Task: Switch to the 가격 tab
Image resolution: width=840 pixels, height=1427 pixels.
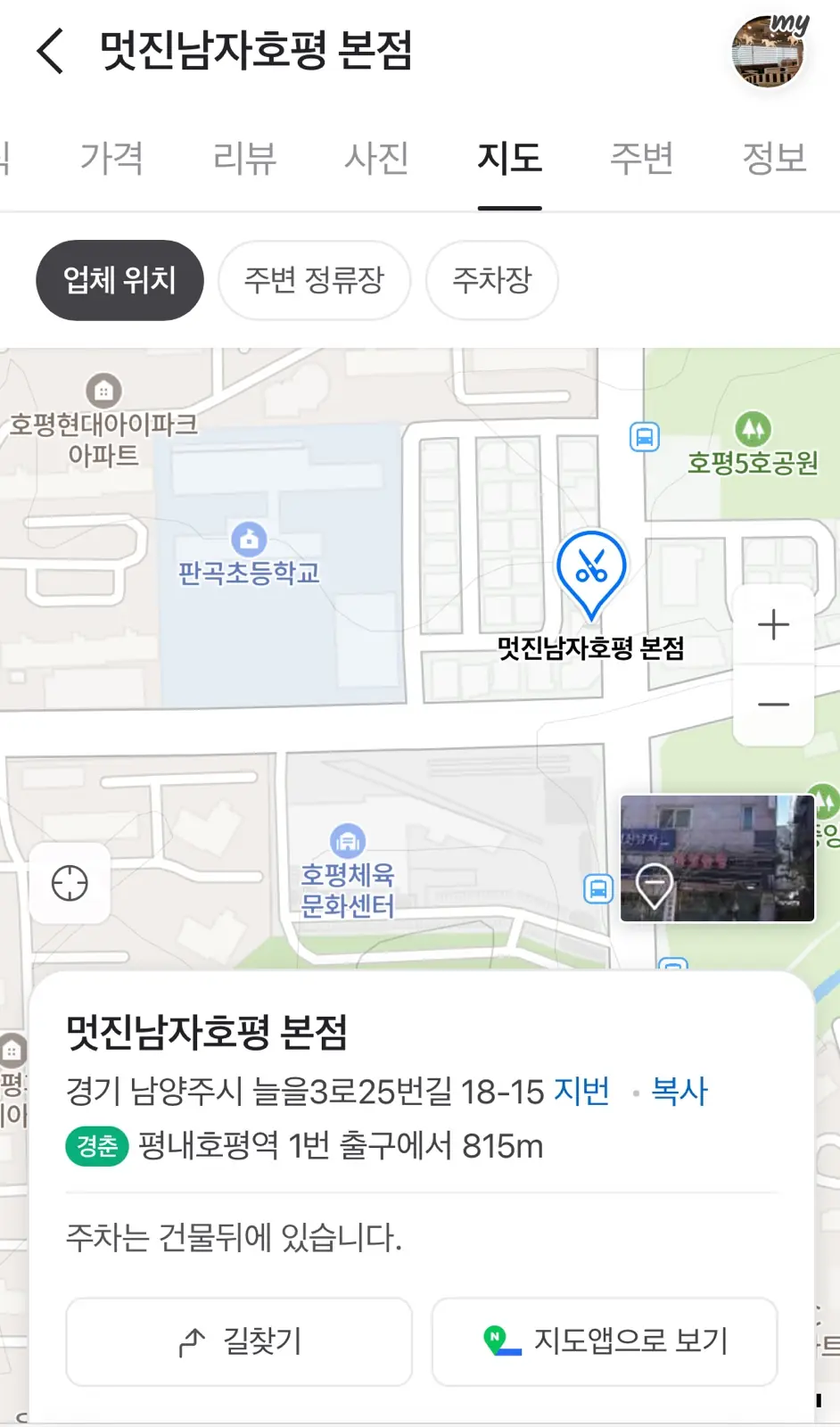Action: pyautogui.click(x=111, y=159)
